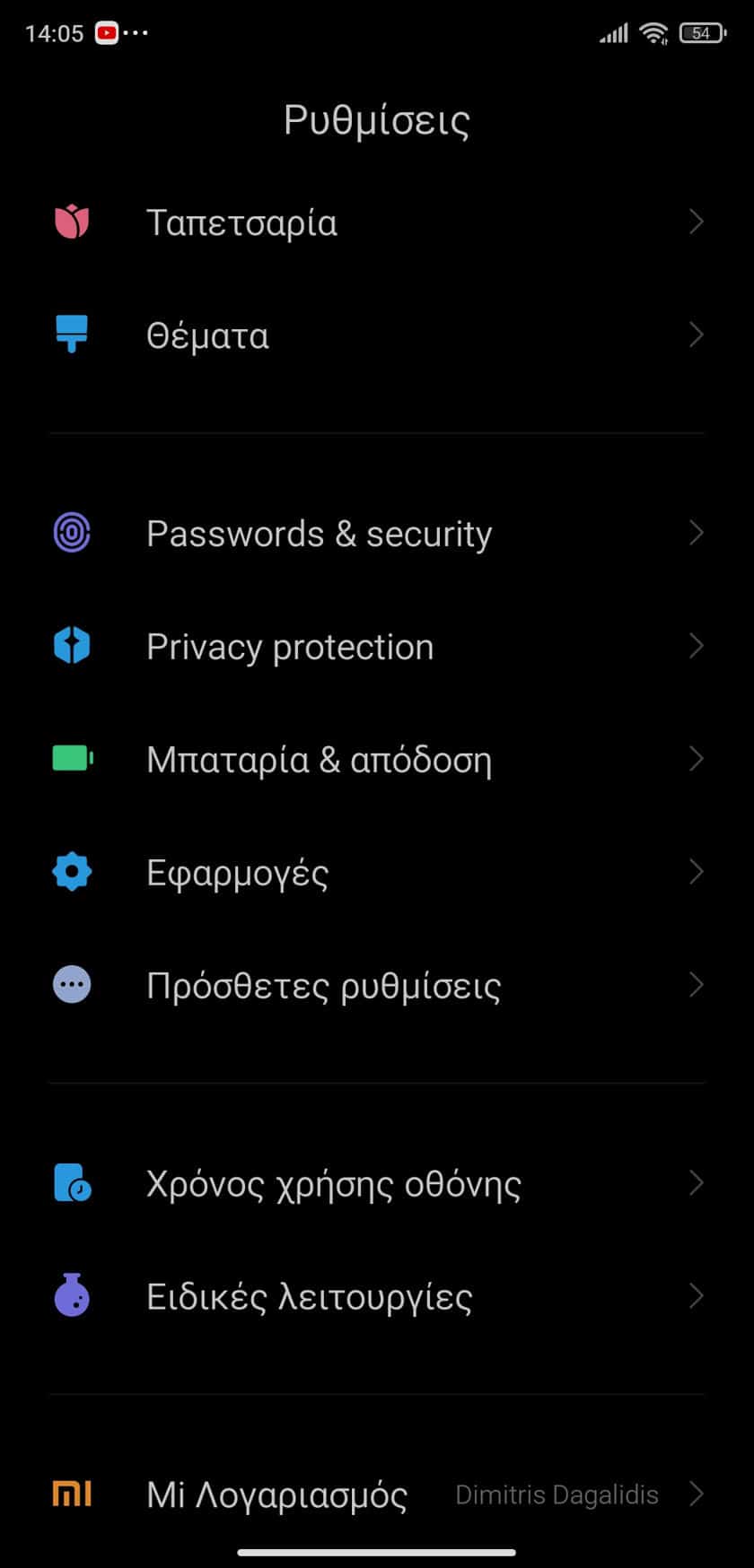Open Ειδικές λειτουργίες special features

point(377,1297)
